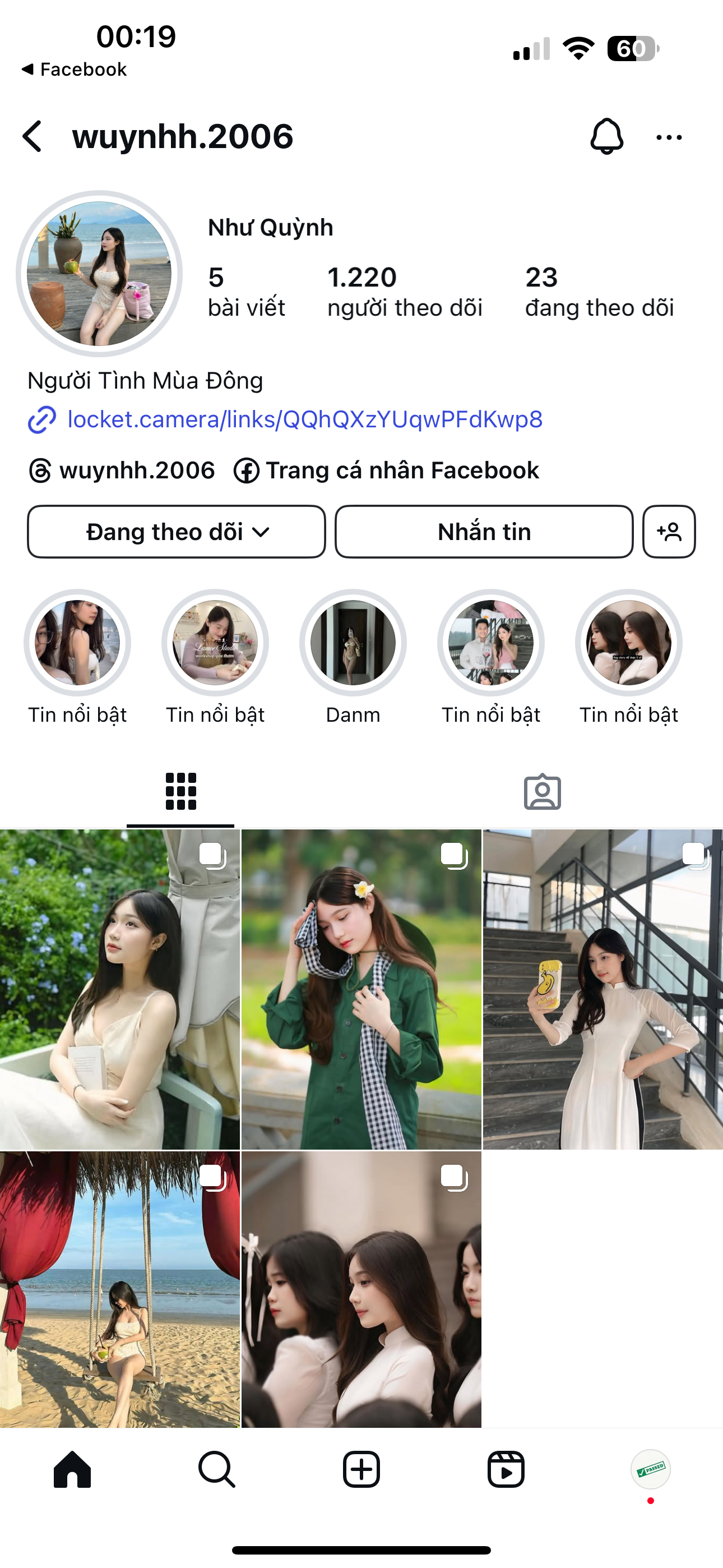The image size is (723, 1568).
Task: Open the green outfit post
Action: [x=361, y=989]
